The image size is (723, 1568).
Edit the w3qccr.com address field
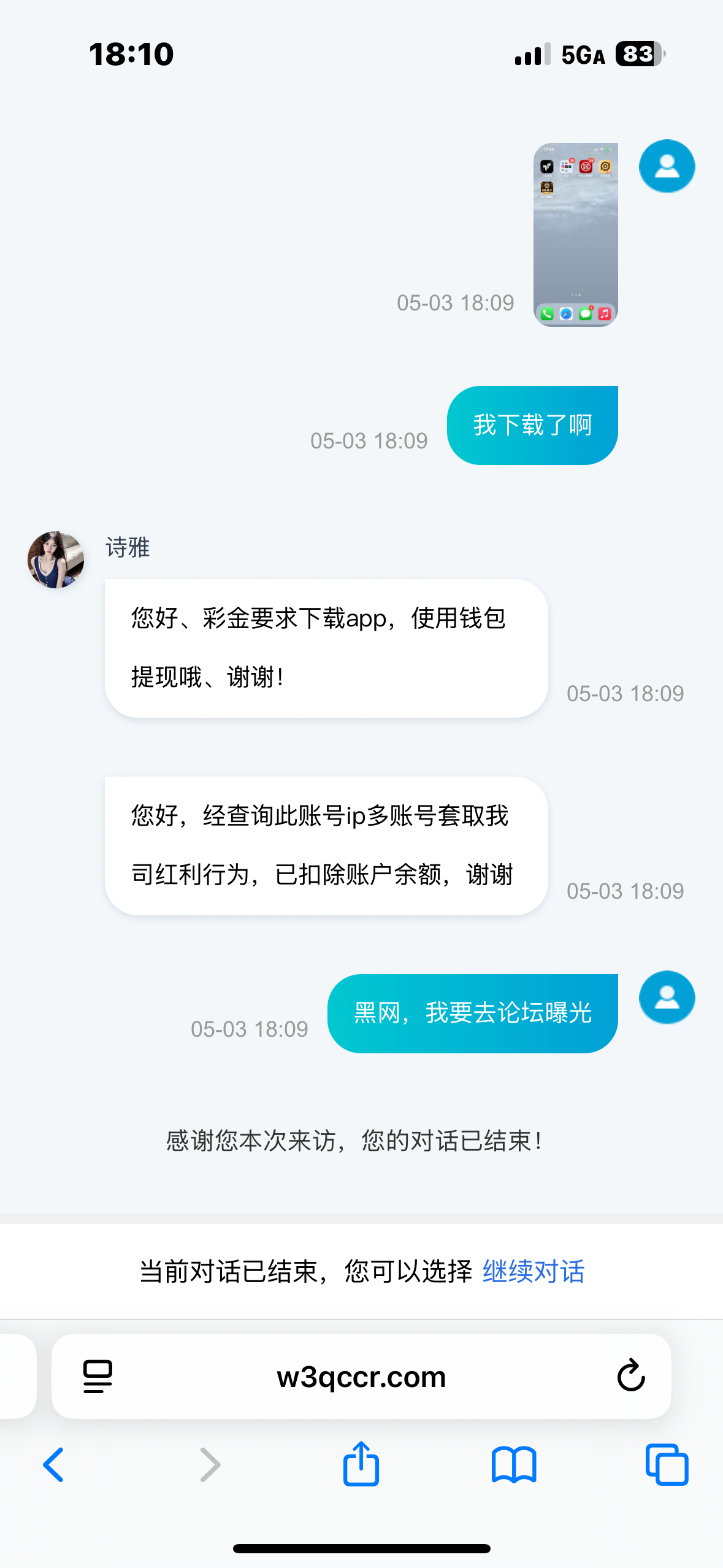coord(361,1377)
